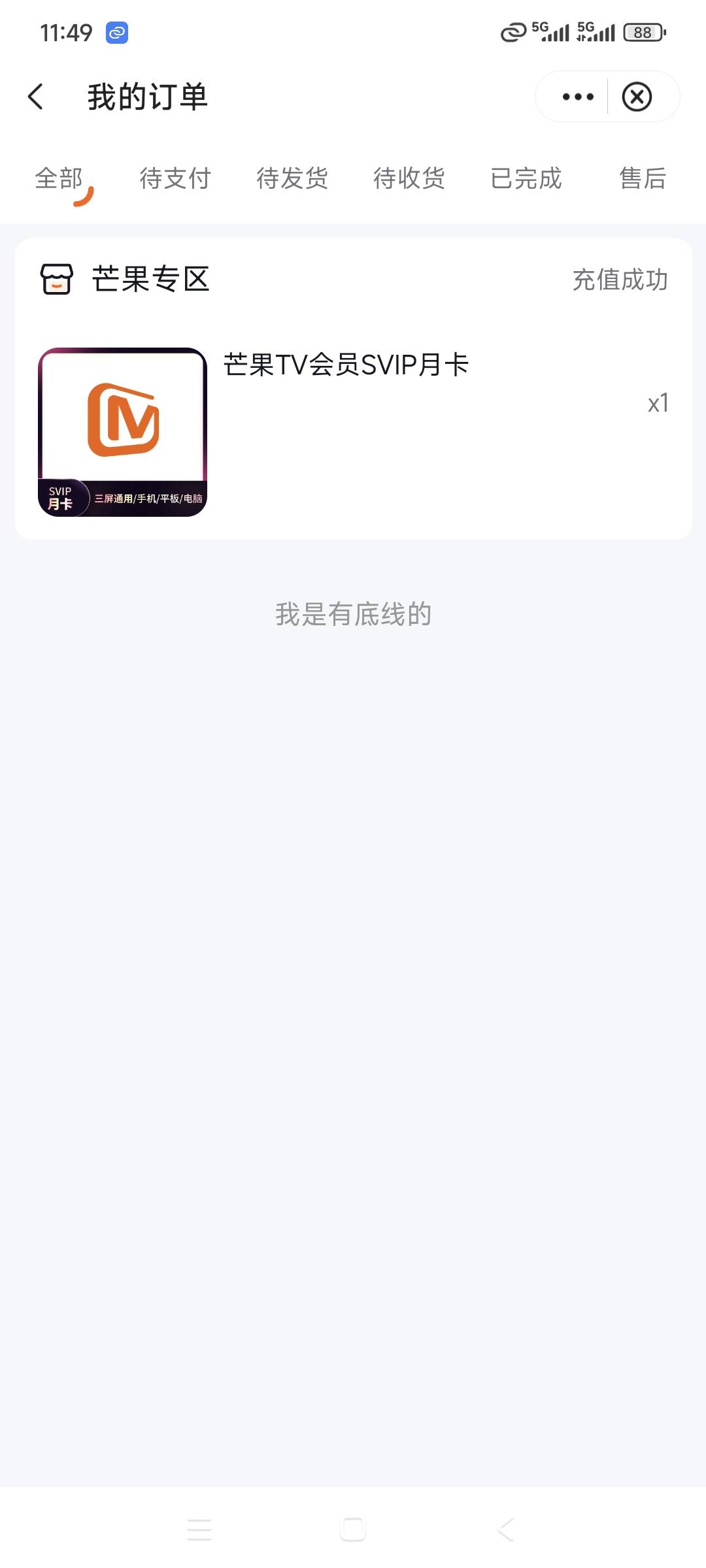Switch to the 待支付 tab
The width and height of the screenshot is (706, 1568).
tap(175, 178)
